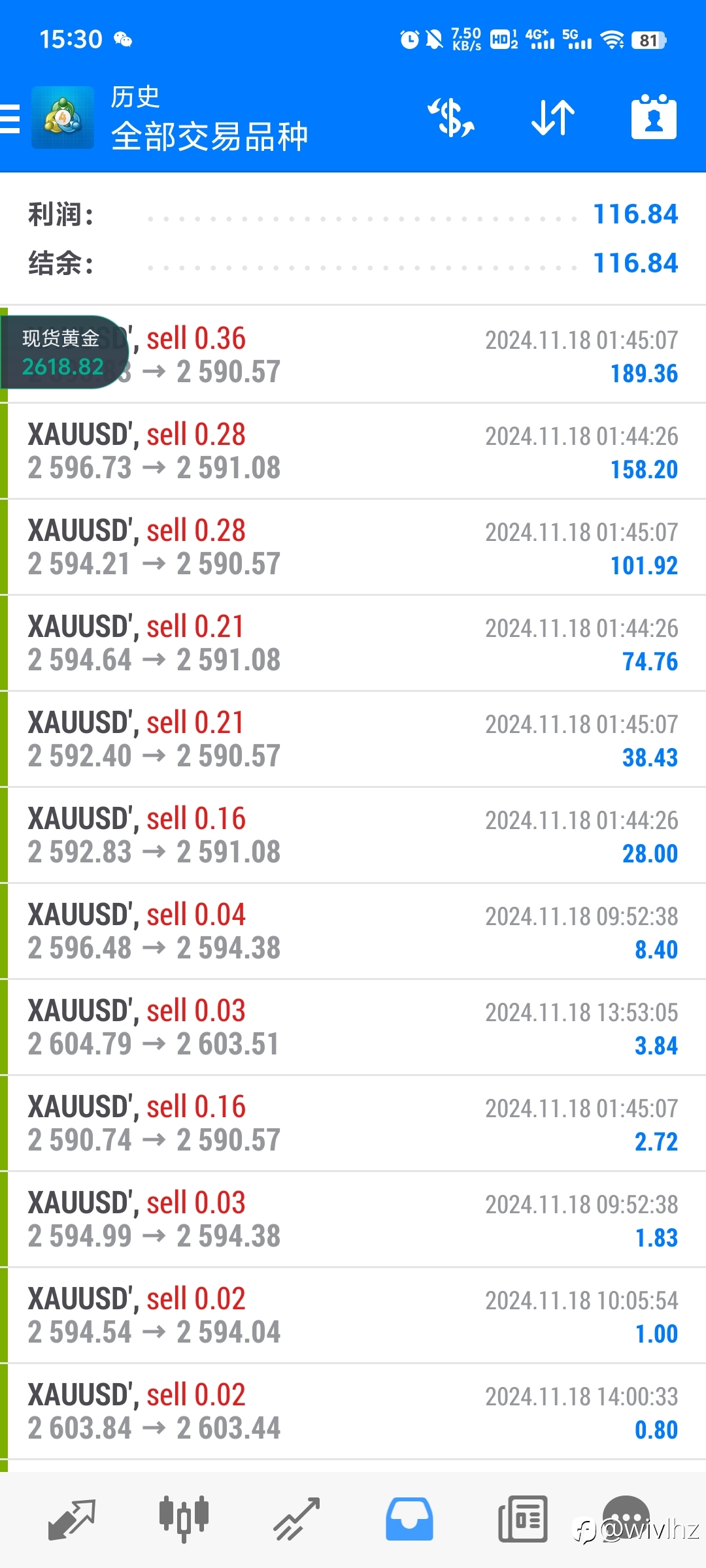This screenshot has width=706, height=1568.
Task: Switch to the news tab
Action: click(x=522, y=1519)
